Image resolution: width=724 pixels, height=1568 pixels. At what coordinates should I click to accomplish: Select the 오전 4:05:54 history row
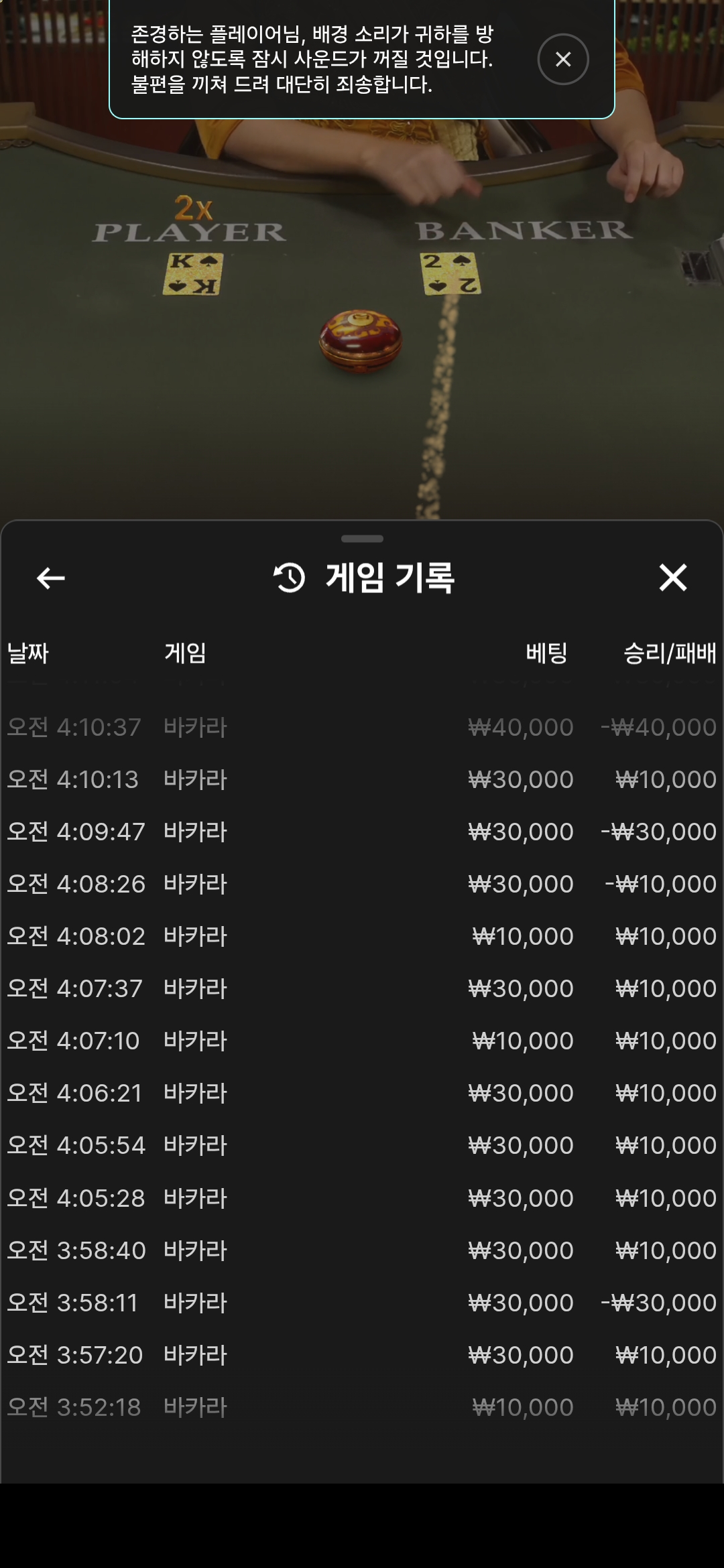point(362,1145)
